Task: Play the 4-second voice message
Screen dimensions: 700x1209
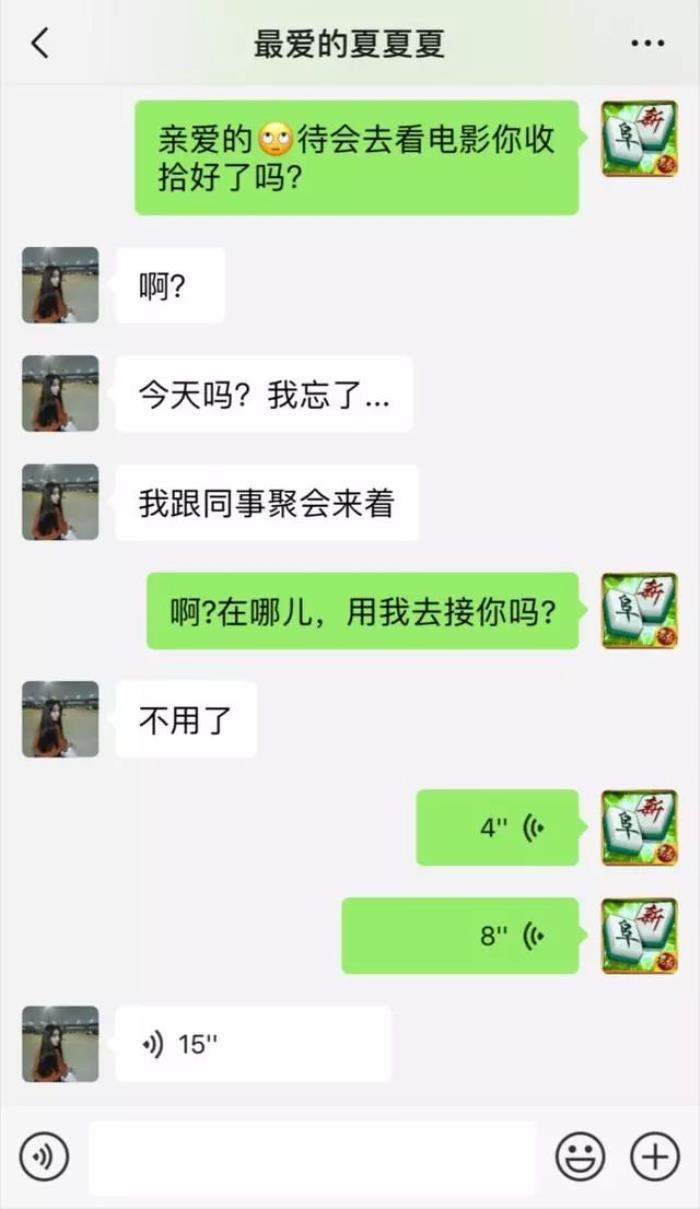Action: point(497,828)
